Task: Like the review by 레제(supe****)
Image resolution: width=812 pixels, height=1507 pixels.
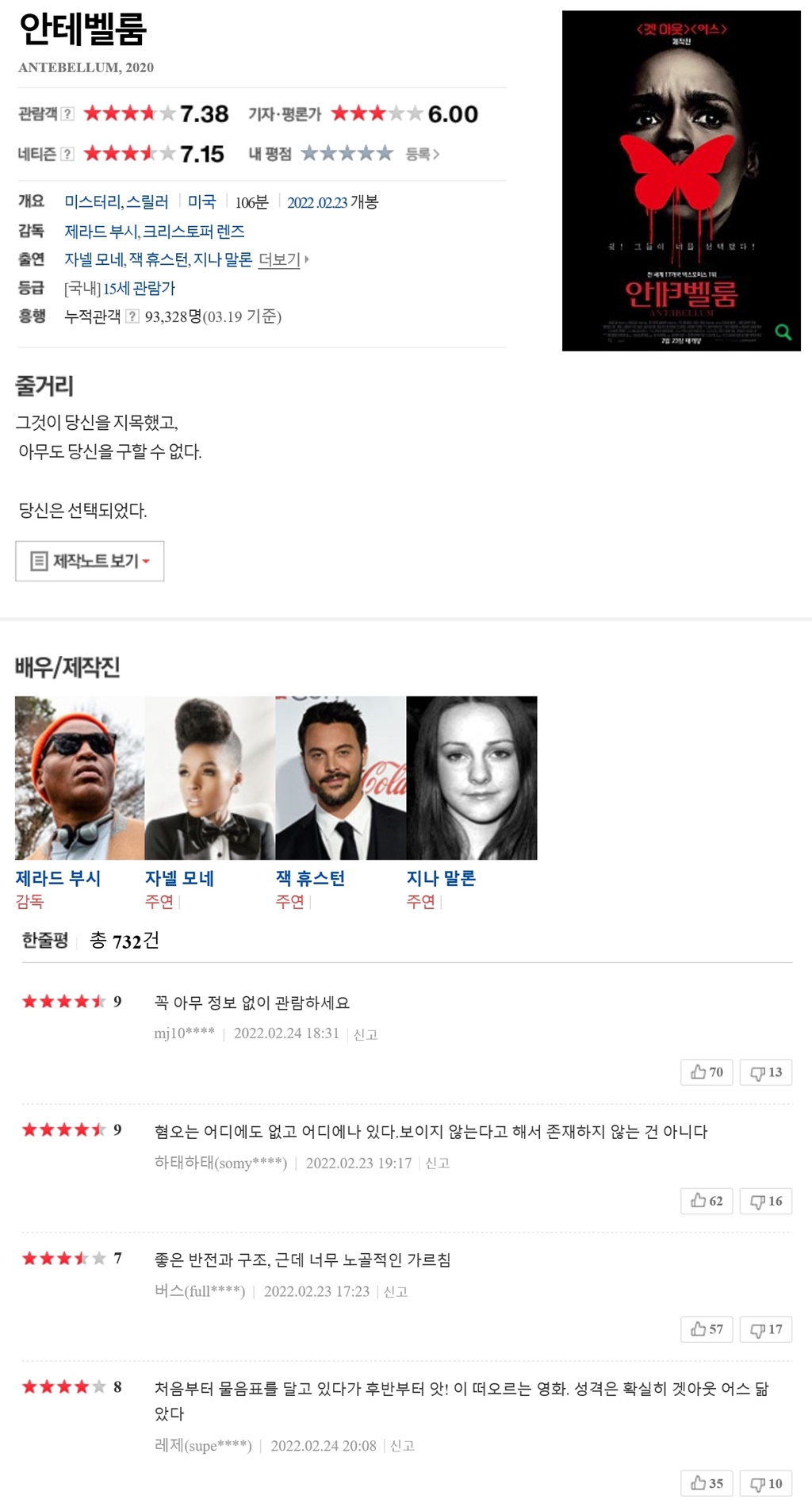Action: pos(707,1483)
